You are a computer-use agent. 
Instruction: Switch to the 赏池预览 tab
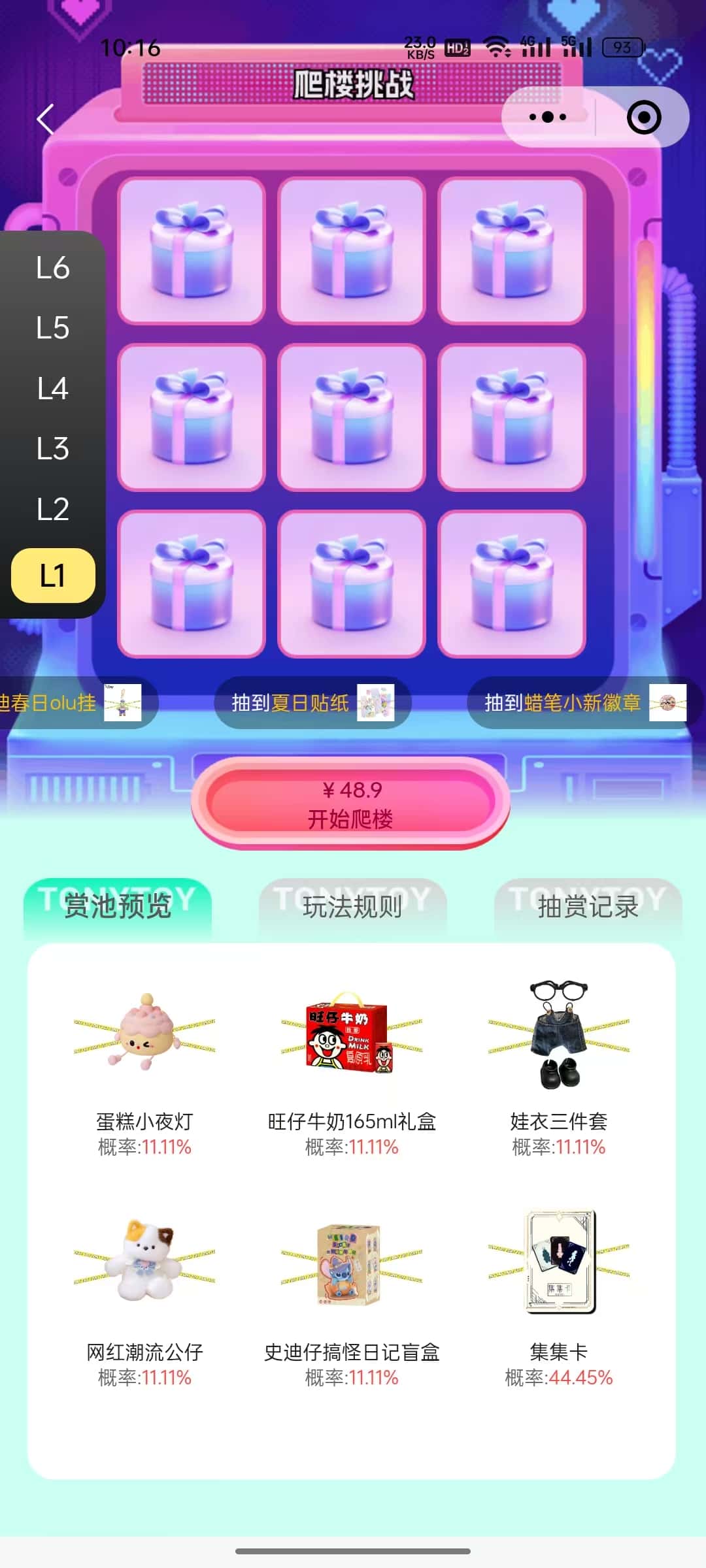tap(118, 906)
